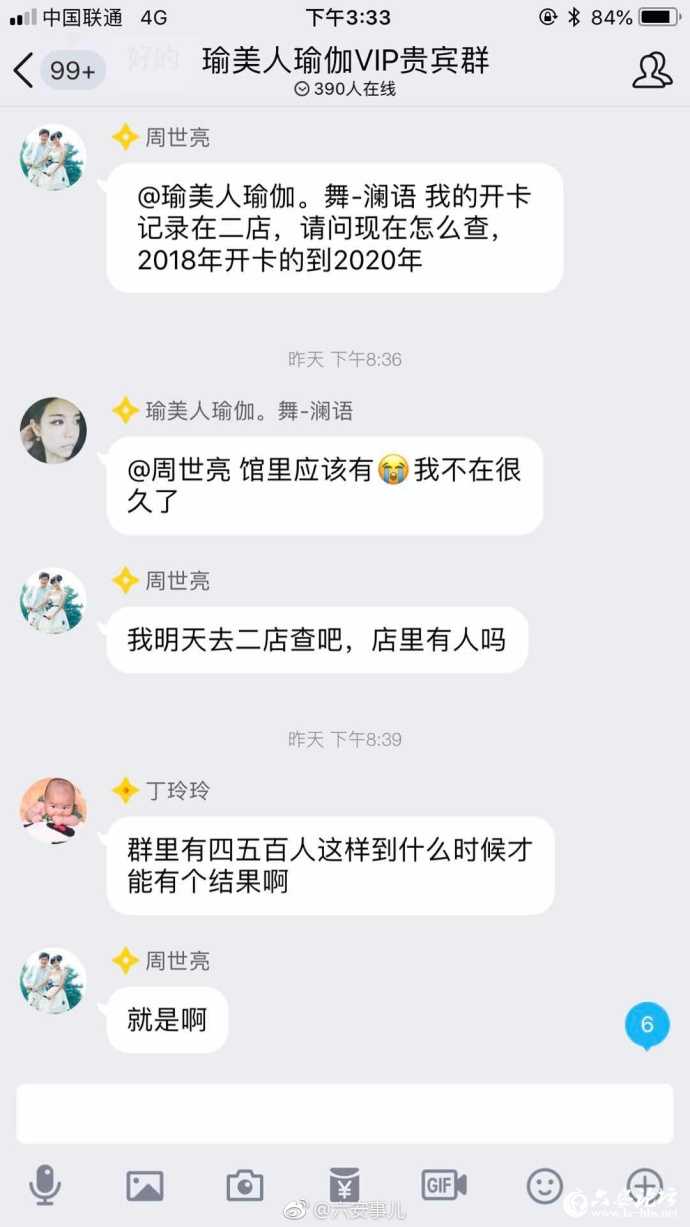Jump to the 6 new unread messages
This screenshot has height=1227, width=690.
click(x=647, y=1025)
